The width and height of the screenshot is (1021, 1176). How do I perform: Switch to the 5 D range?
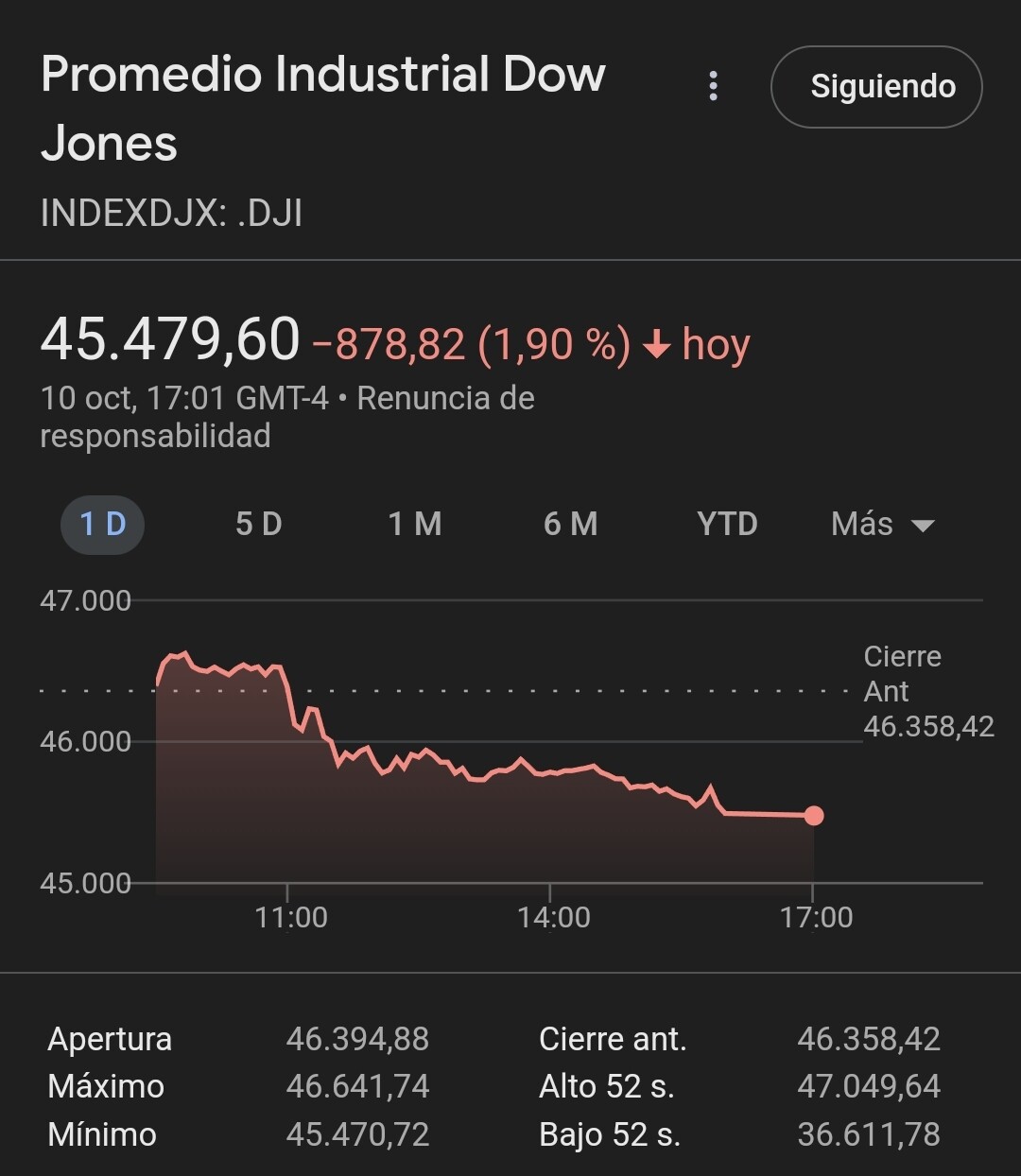[258, 524]
